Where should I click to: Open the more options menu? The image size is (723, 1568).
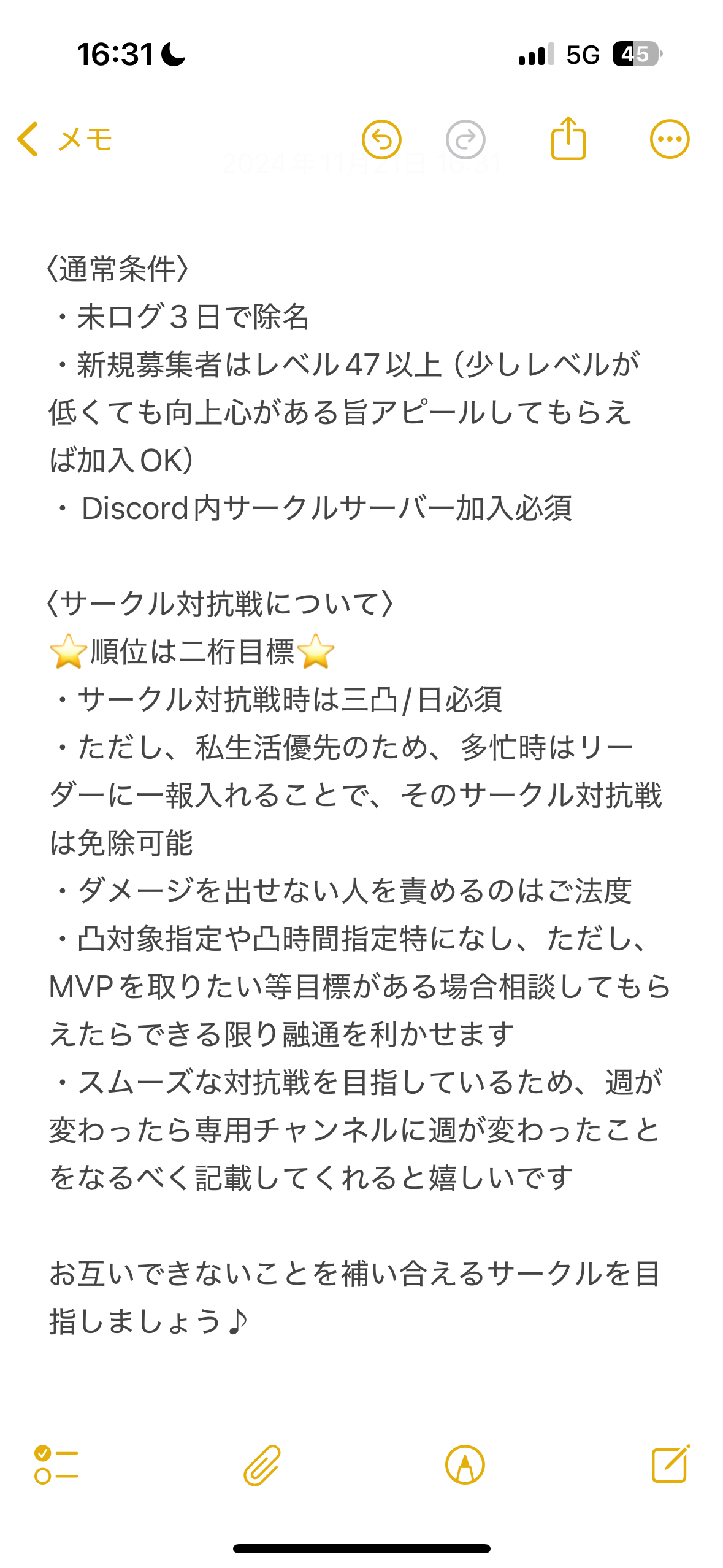670,139
